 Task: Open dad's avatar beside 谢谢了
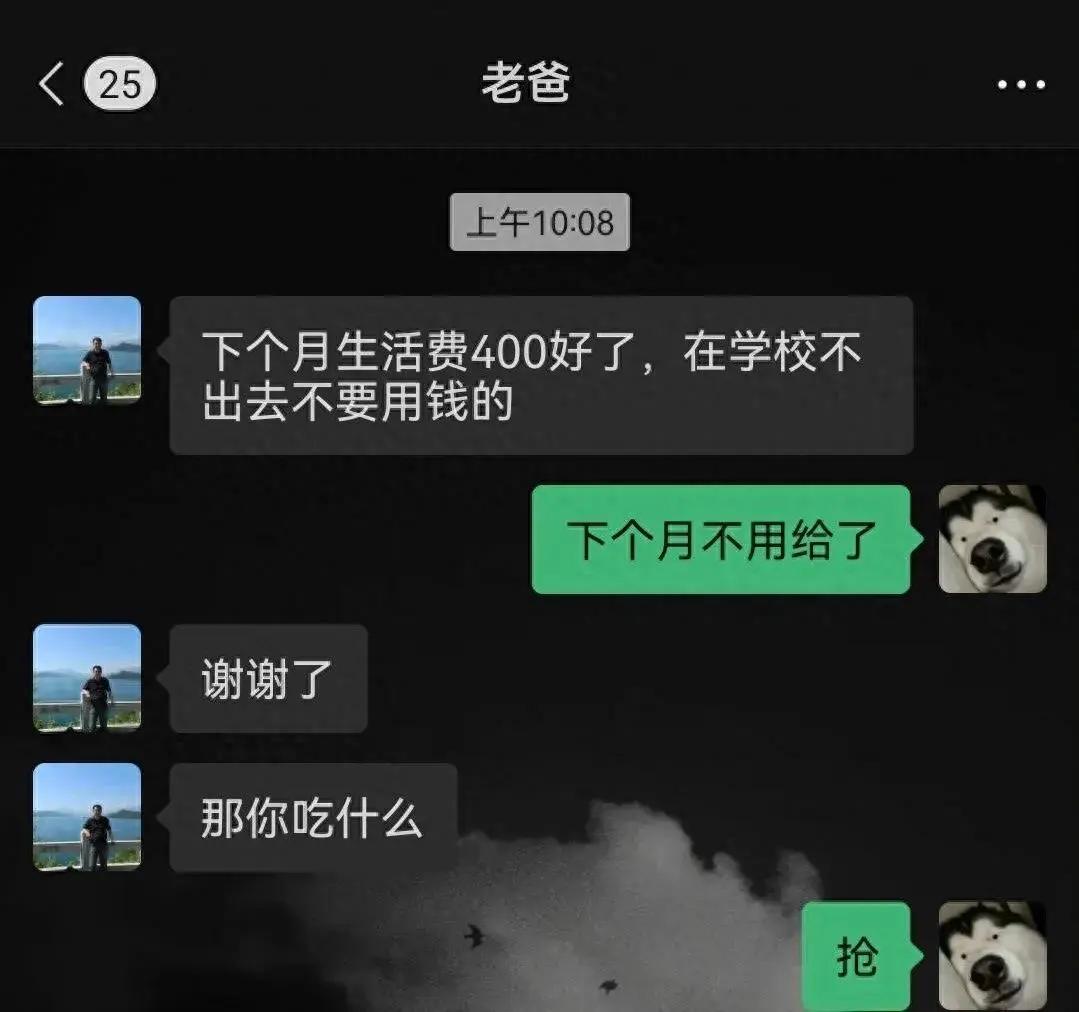coord(87,678)
